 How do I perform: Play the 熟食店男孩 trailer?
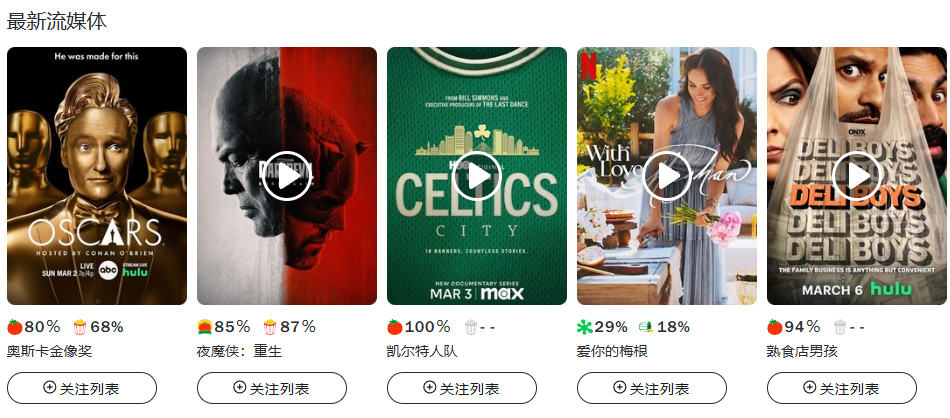pos(857,176)
